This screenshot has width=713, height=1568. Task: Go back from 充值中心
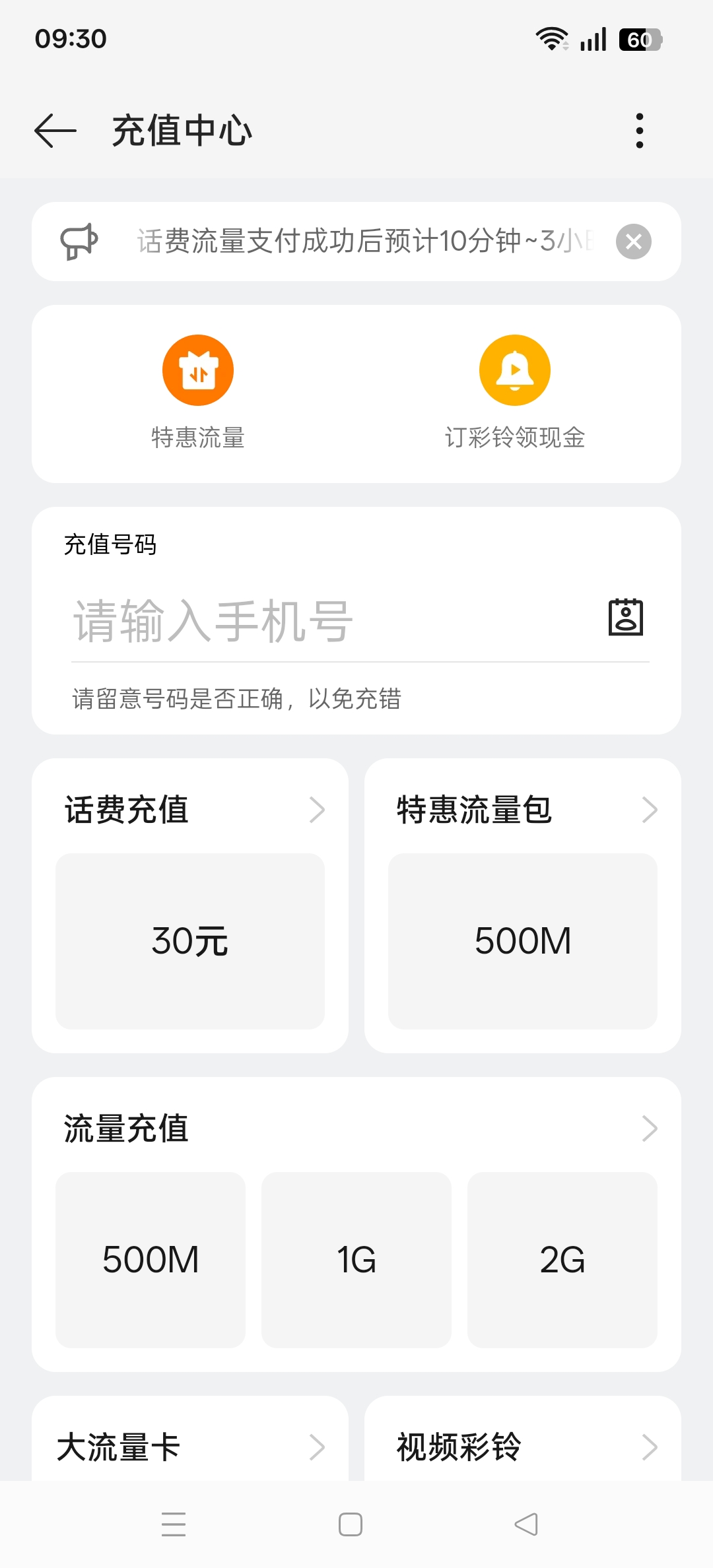(x=55, y=131)
